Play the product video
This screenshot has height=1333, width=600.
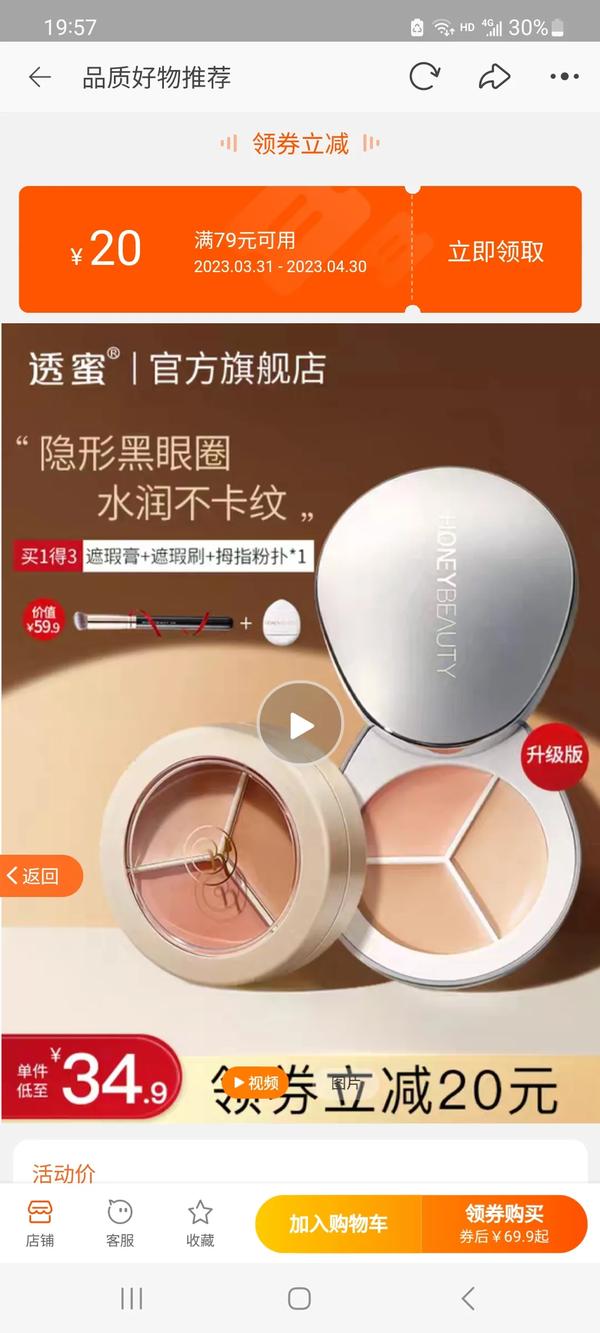[300, 724]
